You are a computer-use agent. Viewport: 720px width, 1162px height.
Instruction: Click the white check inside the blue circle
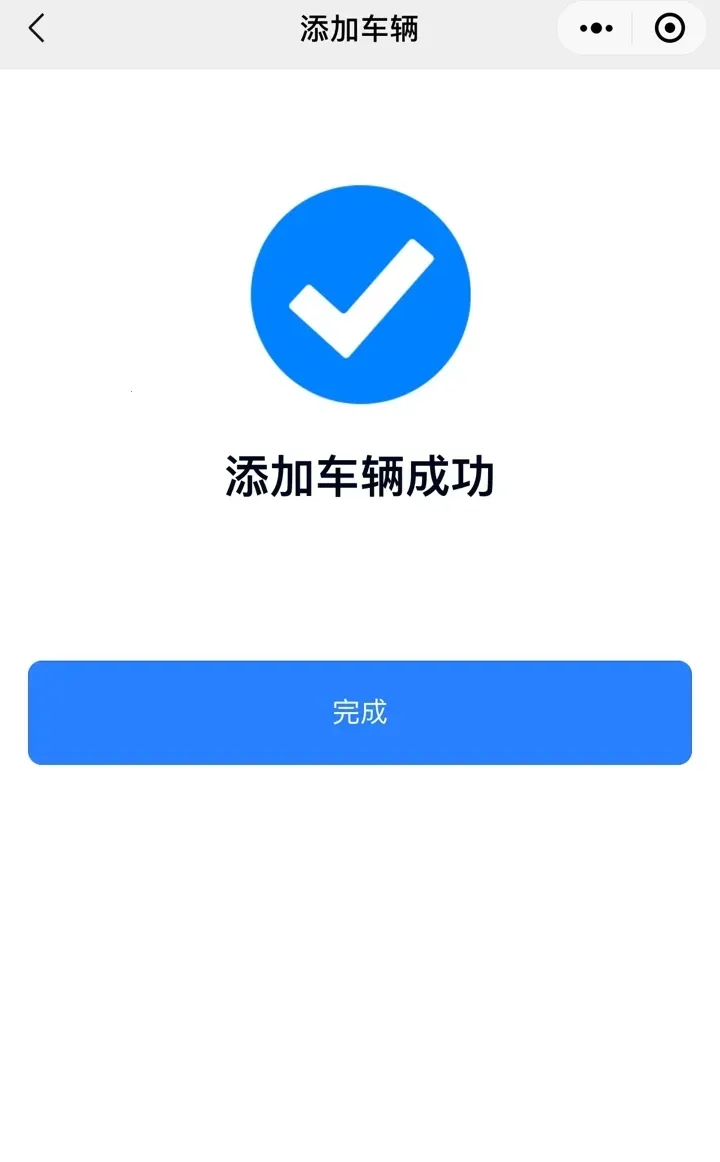click(360, 293)
